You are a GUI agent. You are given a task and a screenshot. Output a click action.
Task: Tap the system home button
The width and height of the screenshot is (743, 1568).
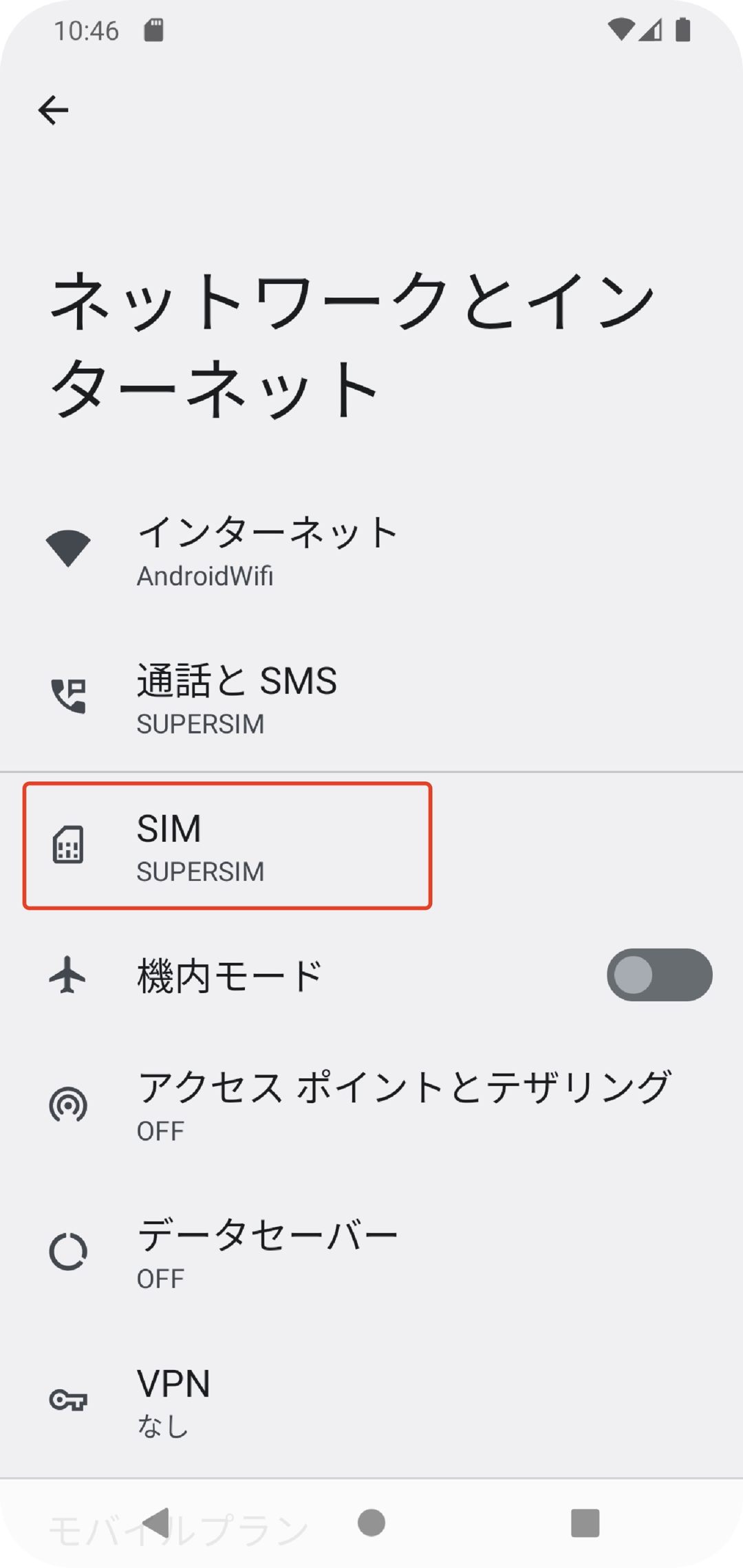coord(371,1523)
